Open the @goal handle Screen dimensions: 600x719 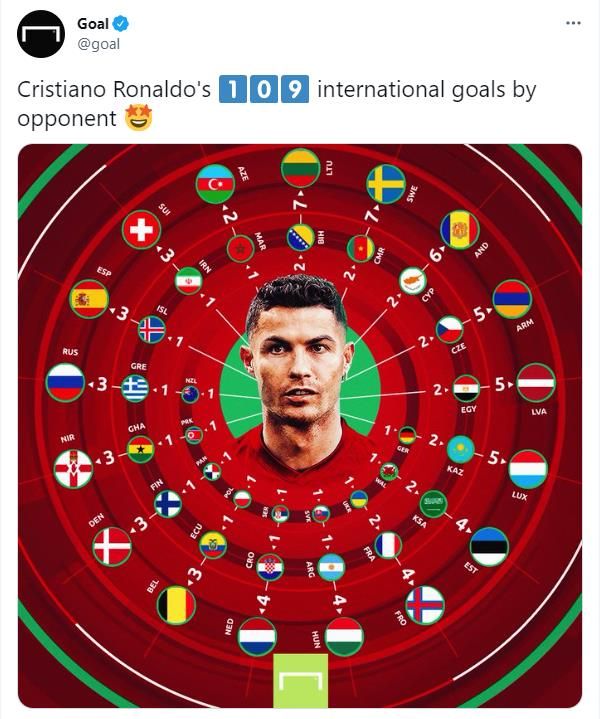point(97,43)
